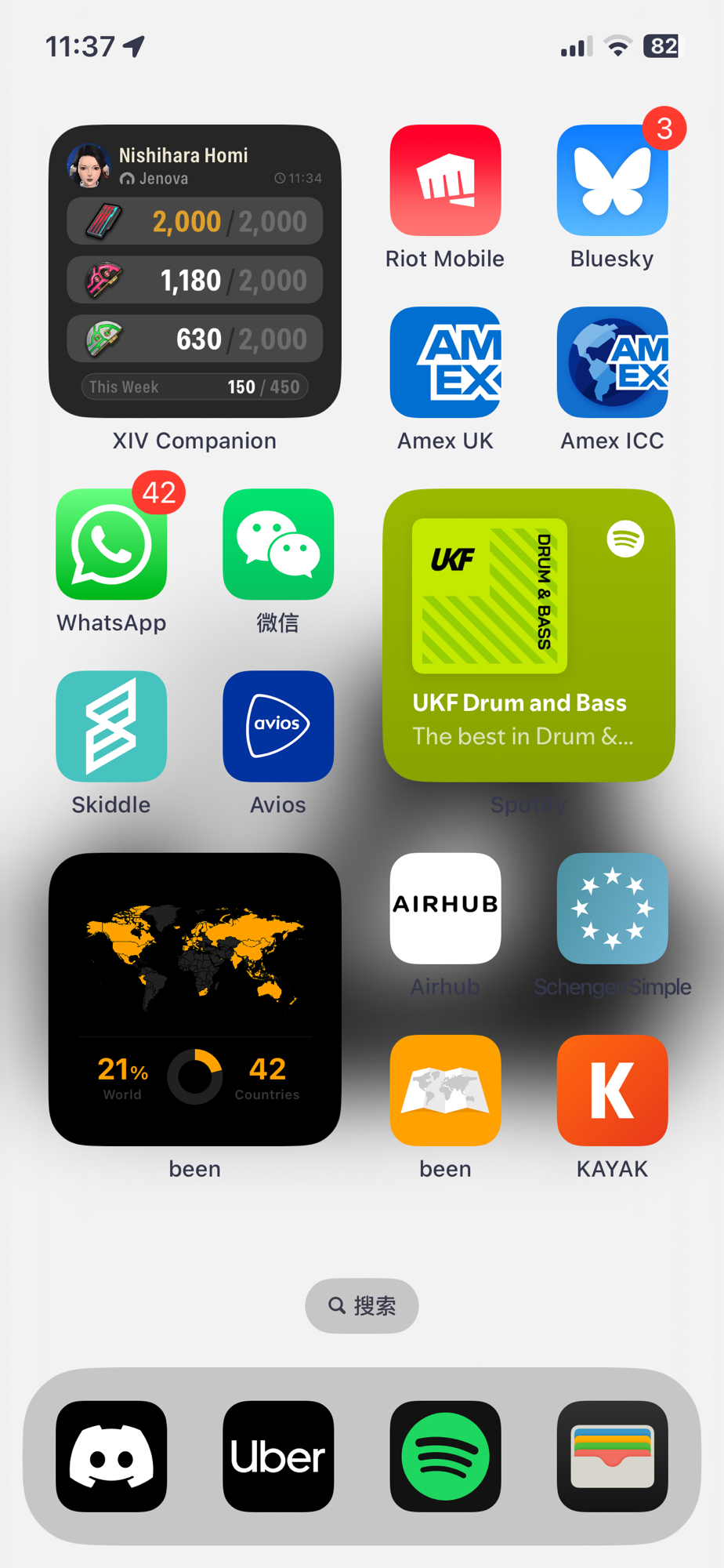Open Discord from the dock
This screenshot has height=1568, width=724.
[111, 1456]
